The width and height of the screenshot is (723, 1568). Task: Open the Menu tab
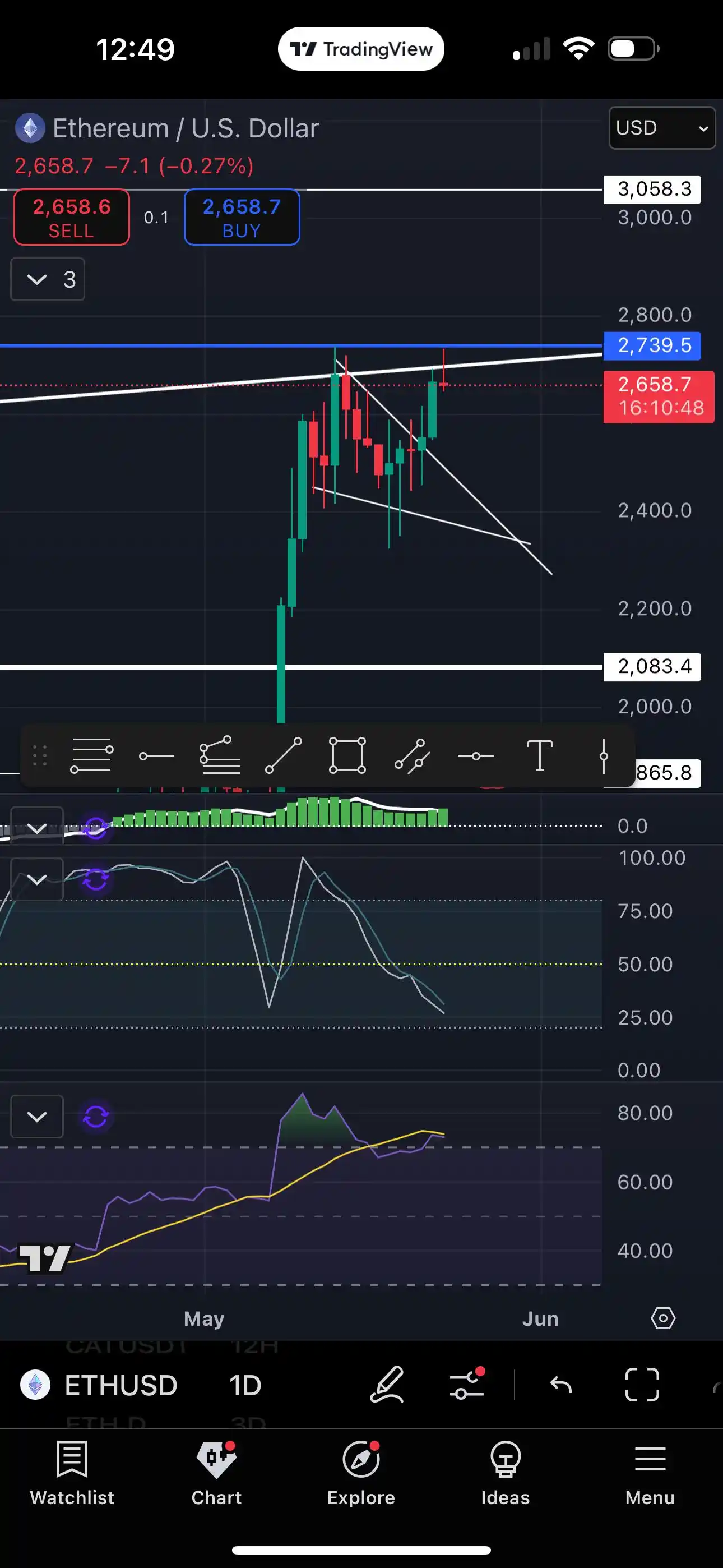pyautogui.click(x=650, y=1473)
